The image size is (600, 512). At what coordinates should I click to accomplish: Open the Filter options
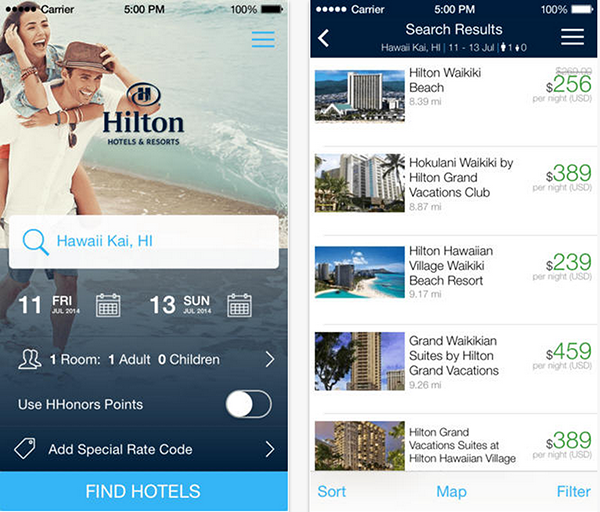(x=573, y=491)
